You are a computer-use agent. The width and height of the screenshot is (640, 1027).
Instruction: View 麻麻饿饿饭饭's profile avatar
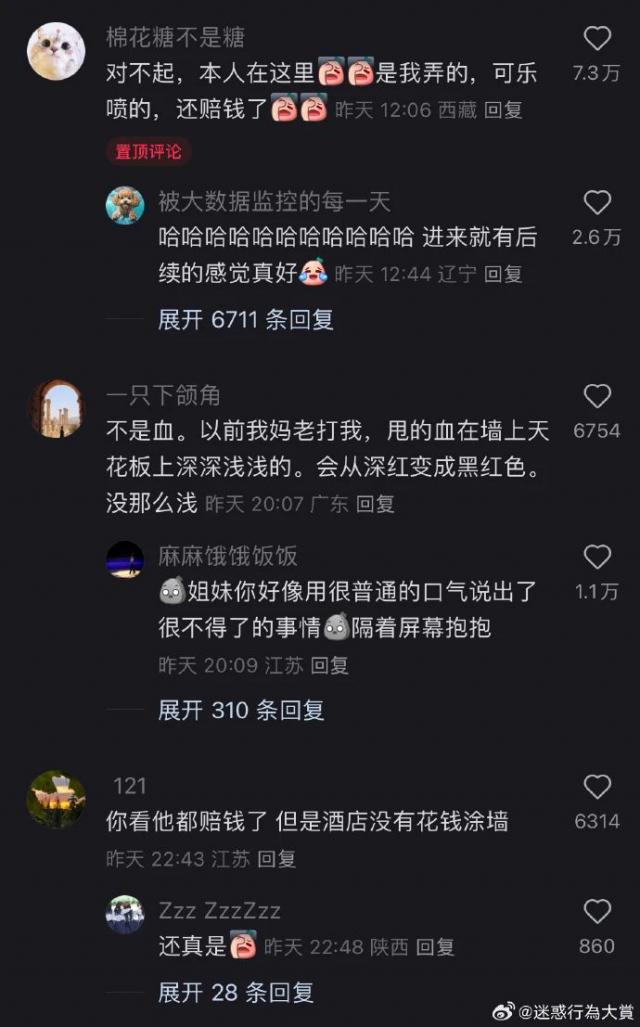[x=125, y=560]
